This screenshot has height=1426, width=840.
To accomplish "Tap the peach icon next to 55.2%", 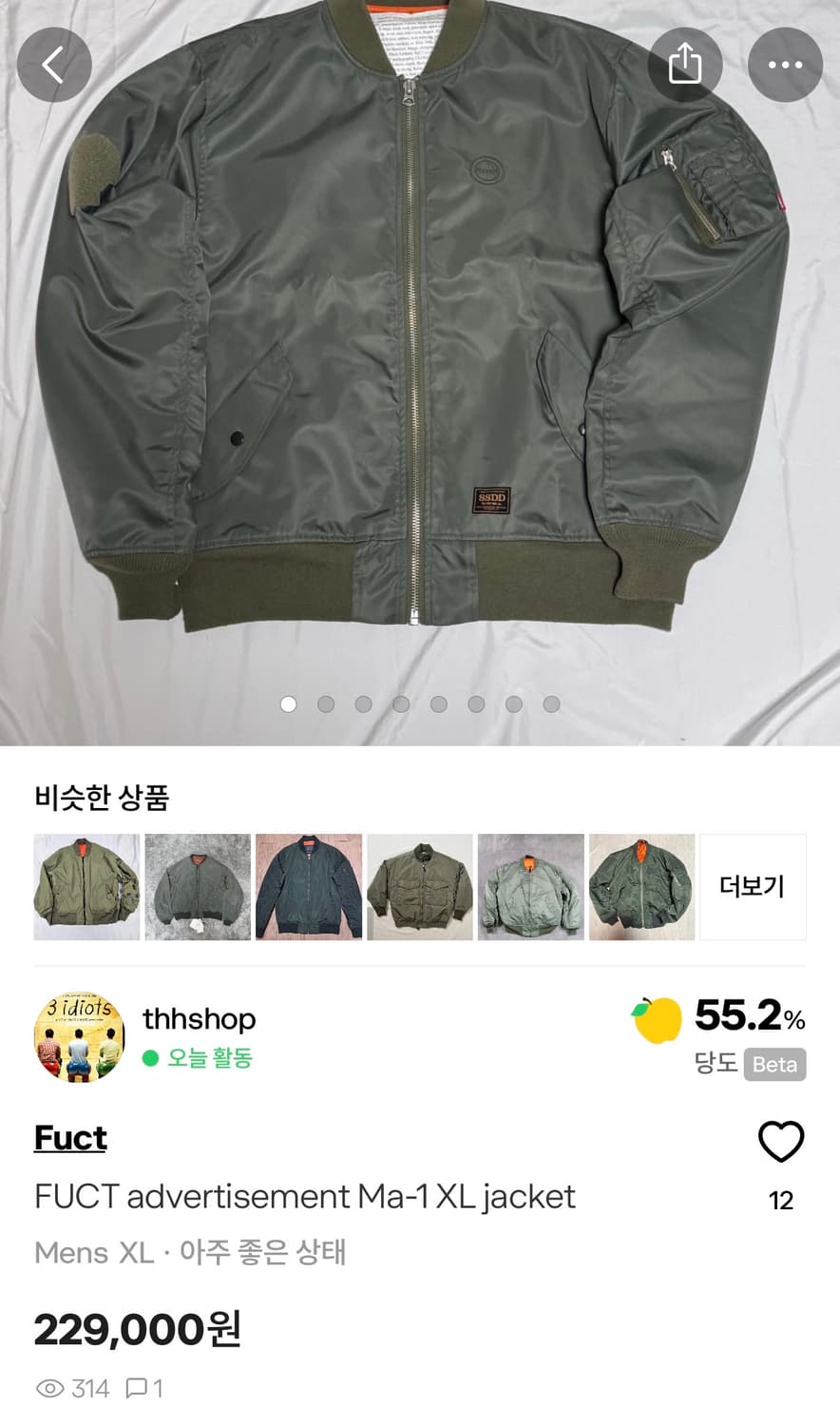I will point(657,1021).
